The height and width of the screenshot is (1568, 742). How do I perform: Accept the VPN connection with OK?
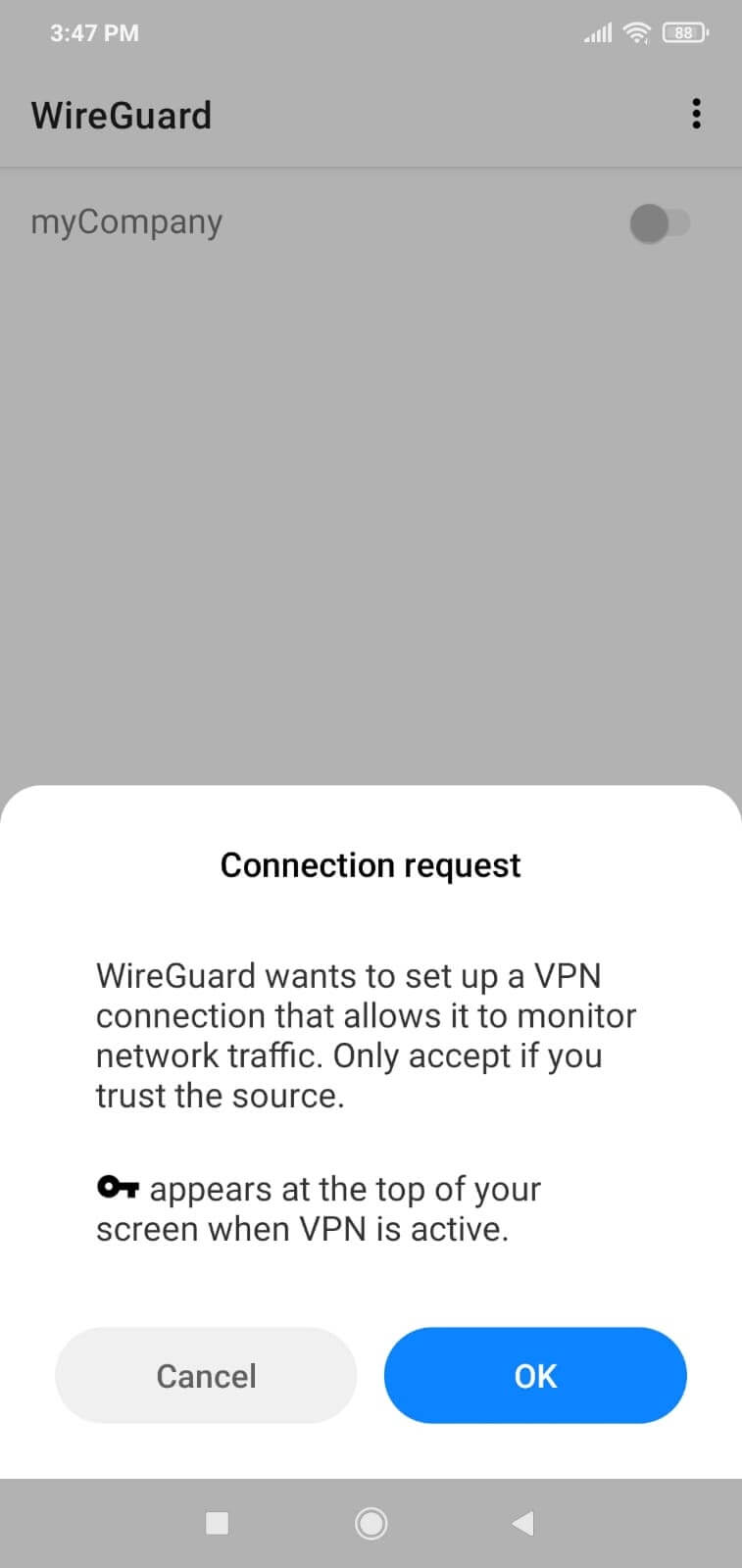click(535, 1375)
